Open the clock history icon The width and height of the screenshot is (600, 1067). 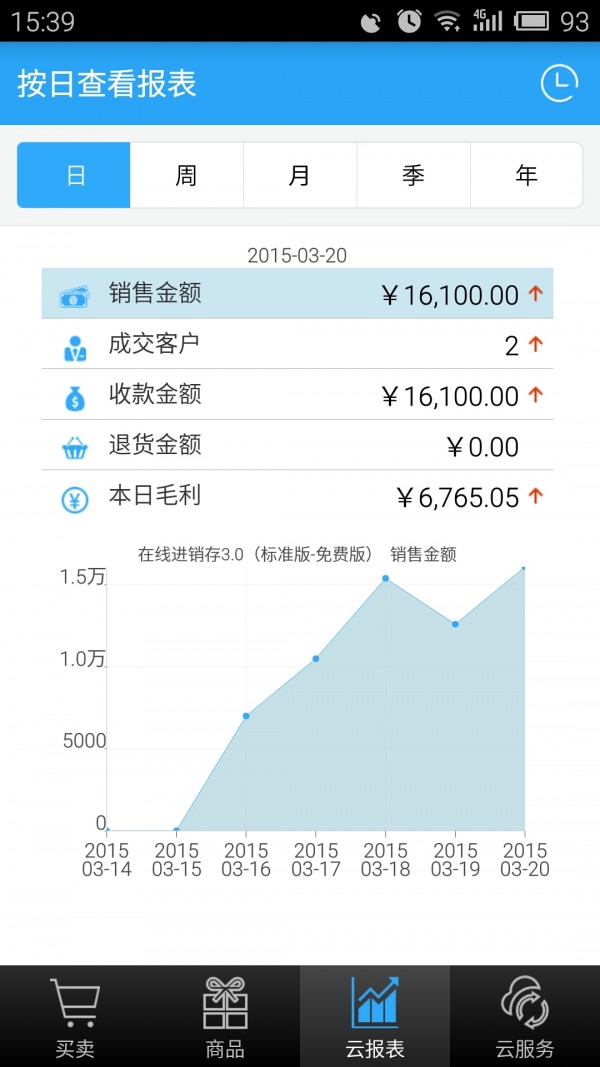559,84
